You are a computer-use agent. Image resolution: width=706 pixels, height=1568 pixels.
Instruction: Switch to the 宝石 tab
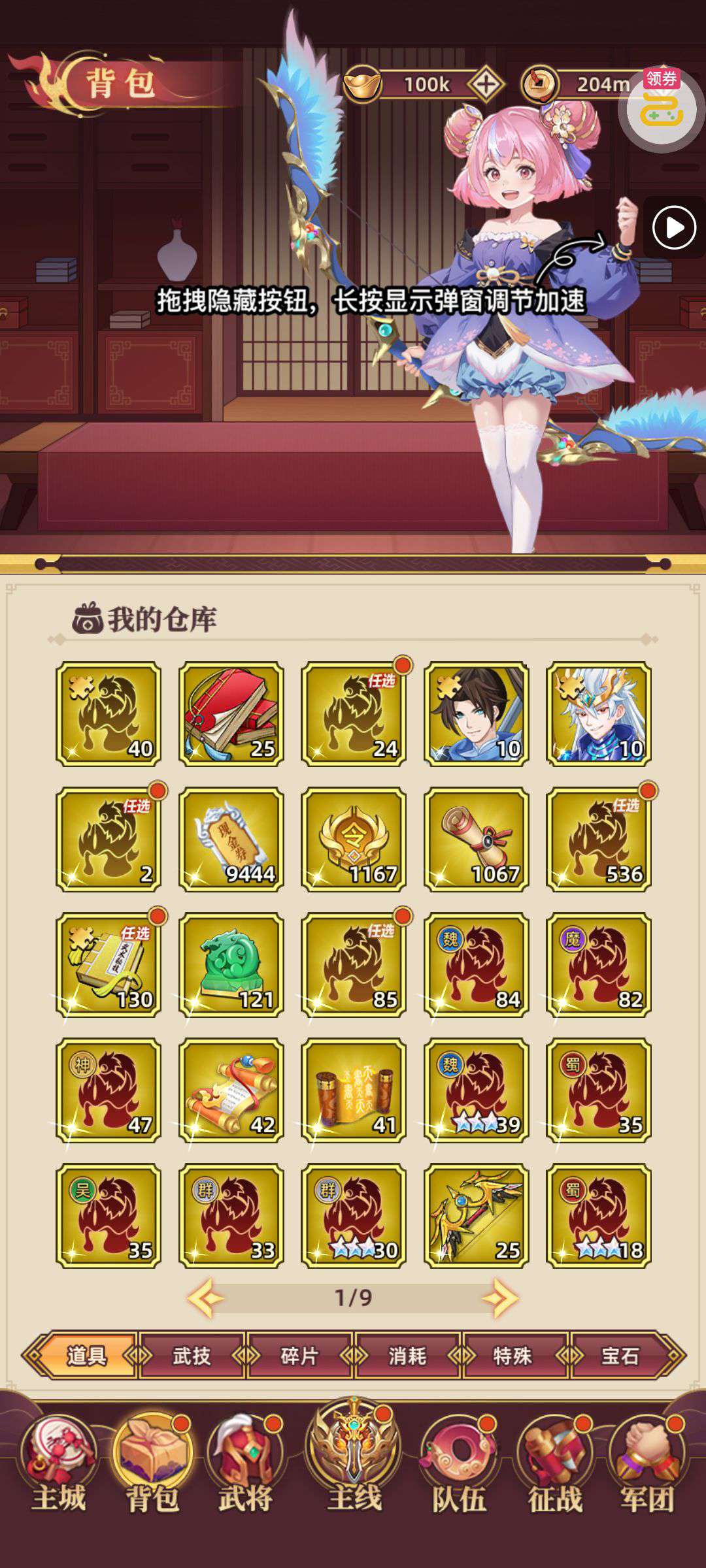pyautogui.click(x=620, y=1356)
